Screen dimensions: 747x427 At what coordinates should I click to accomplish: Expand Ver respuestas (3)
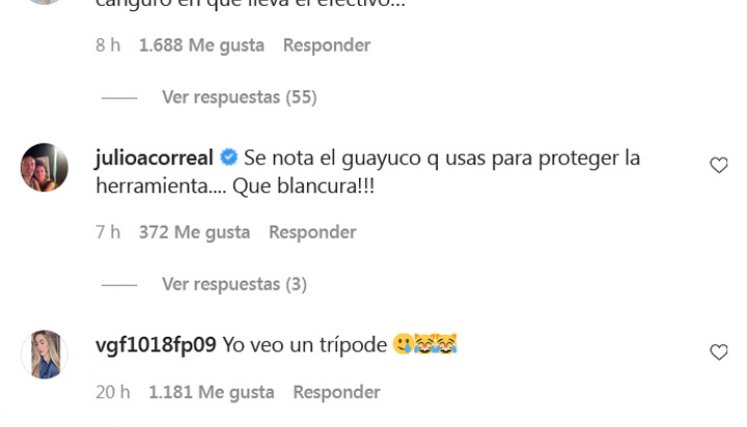234,284
